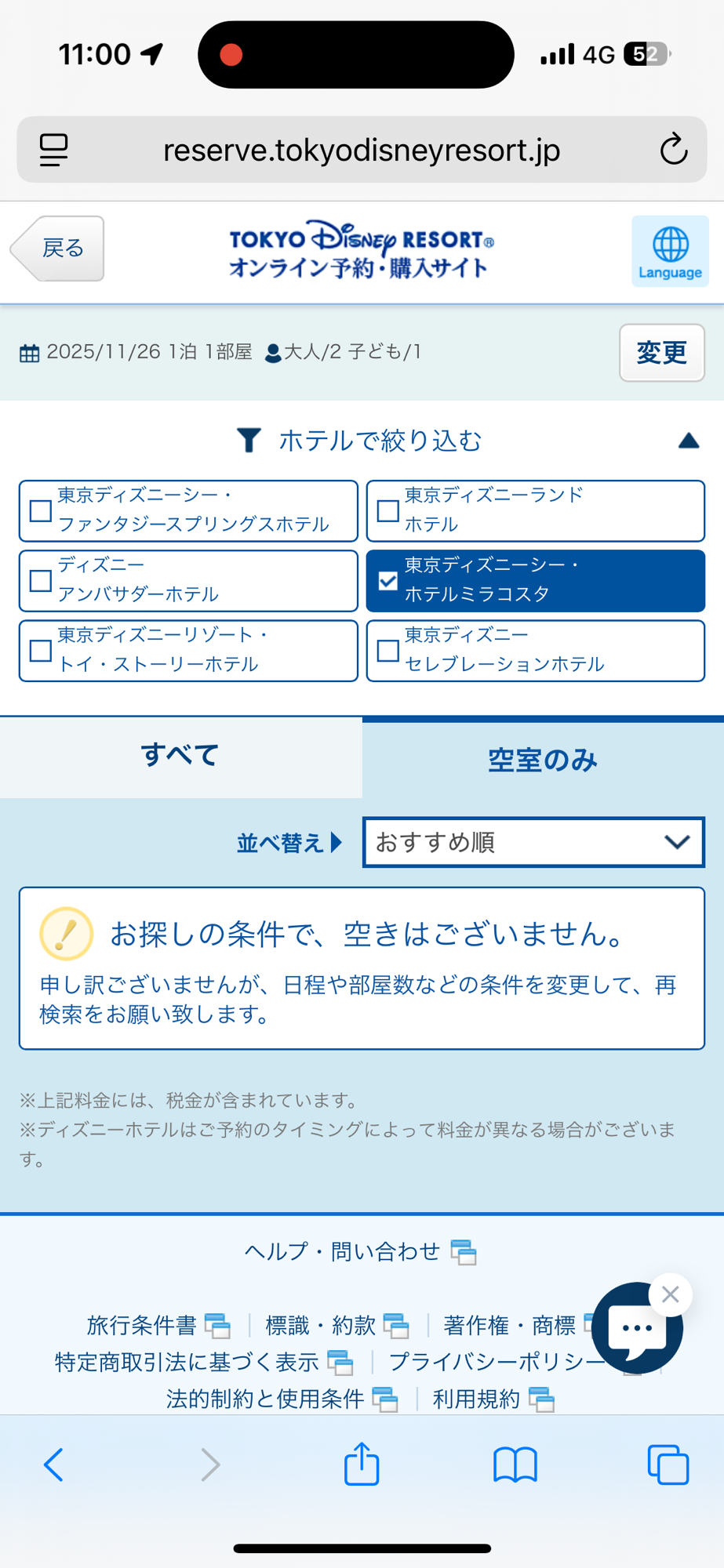724x1568 pixels.
Task: Collapse the ホテルで絞り込む filter section
Action: [688, 441]
